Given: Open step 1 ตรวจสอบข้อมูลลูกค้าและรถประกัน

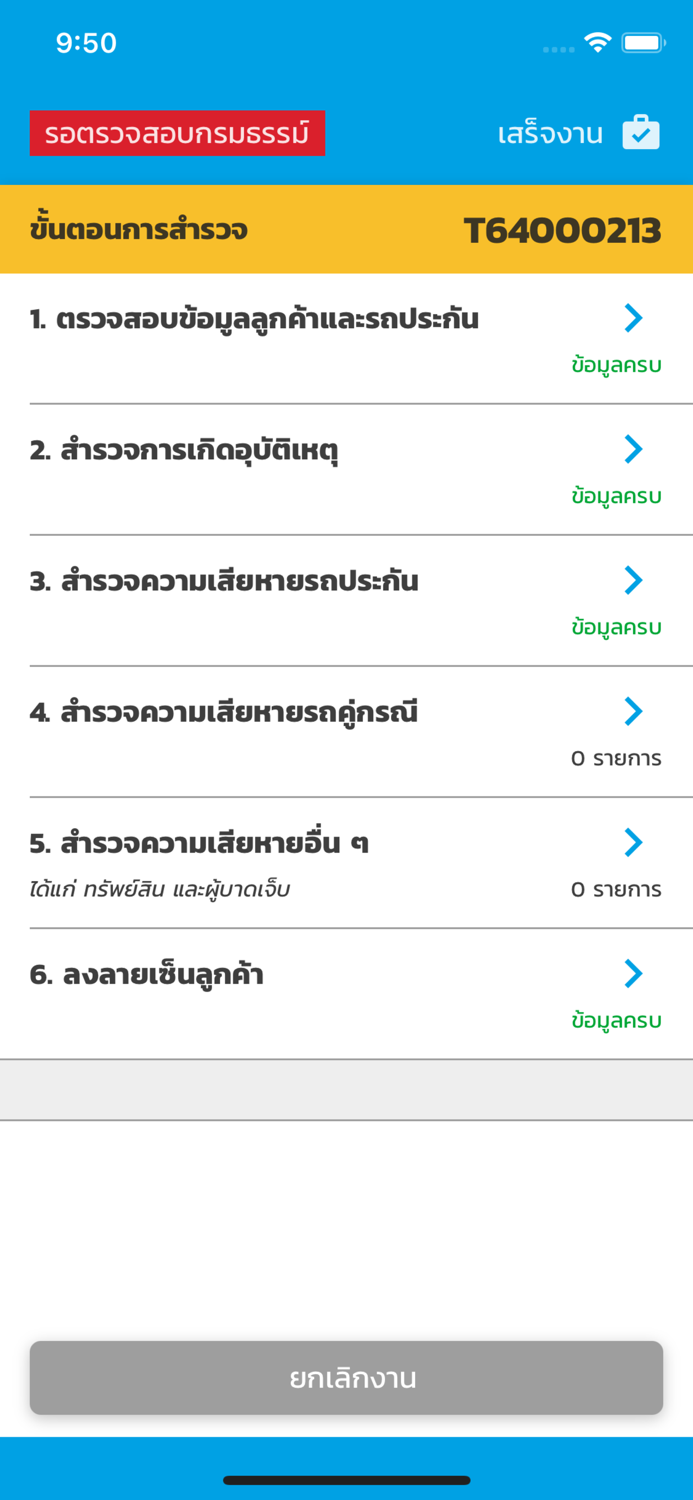Looking at the screenshot, I should (346, 338).
